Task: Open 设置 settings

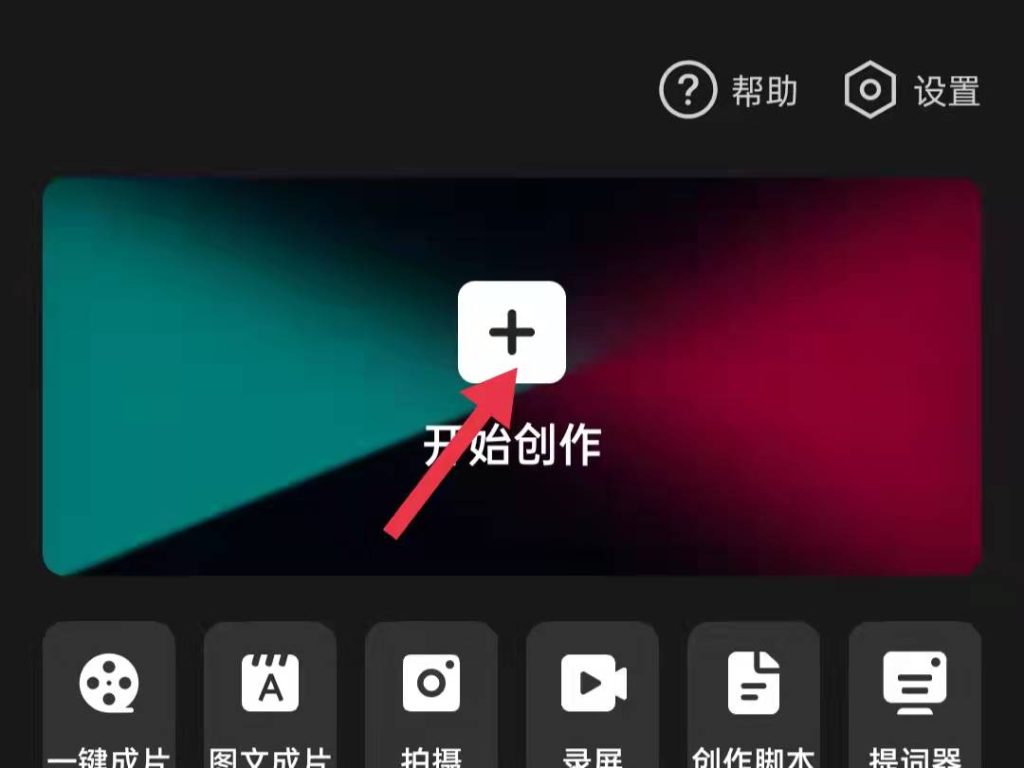Action: tap(912, 91)
